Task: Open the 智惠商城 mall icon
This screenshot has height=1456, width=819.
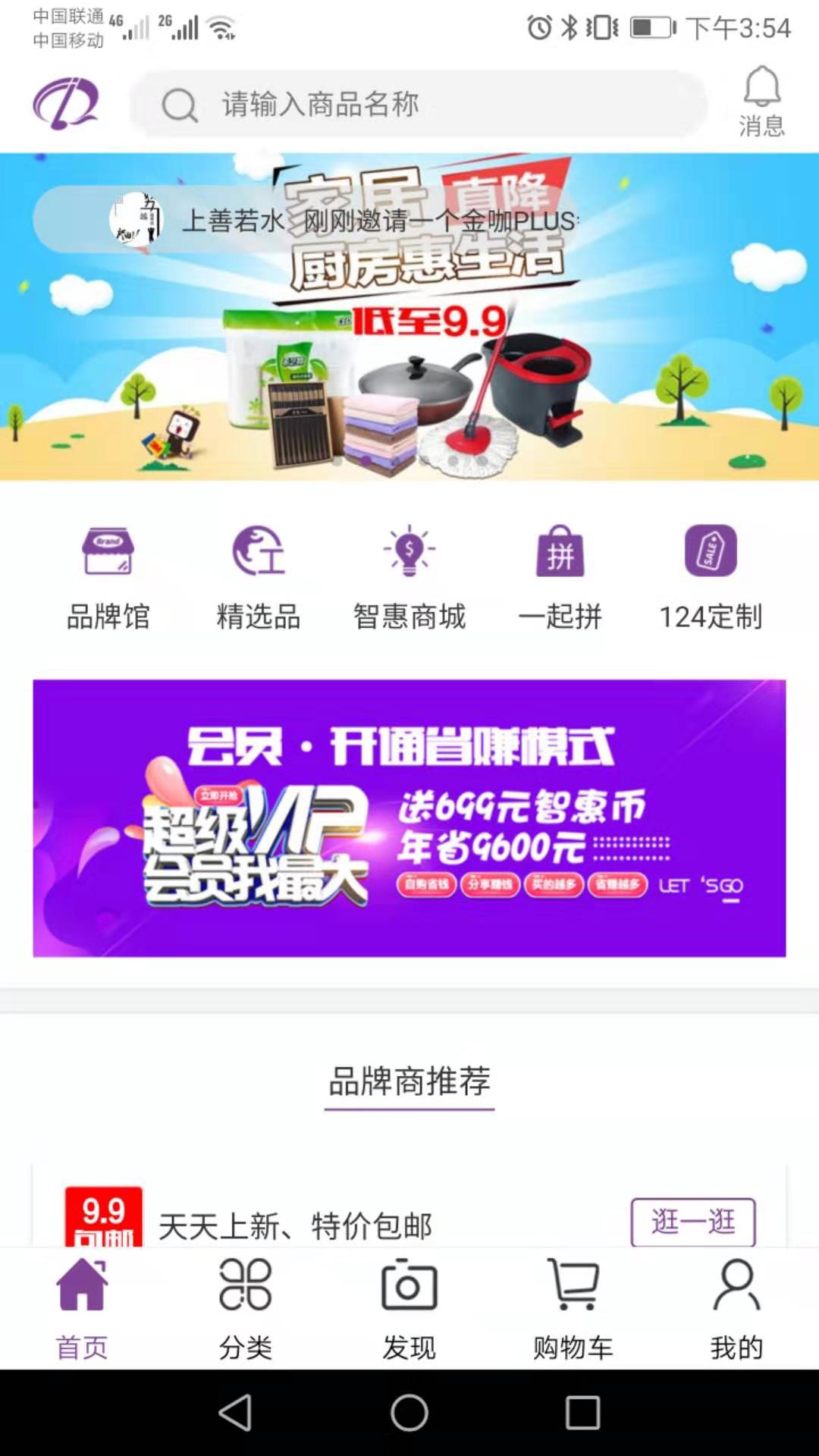Action: coord(409,576)
